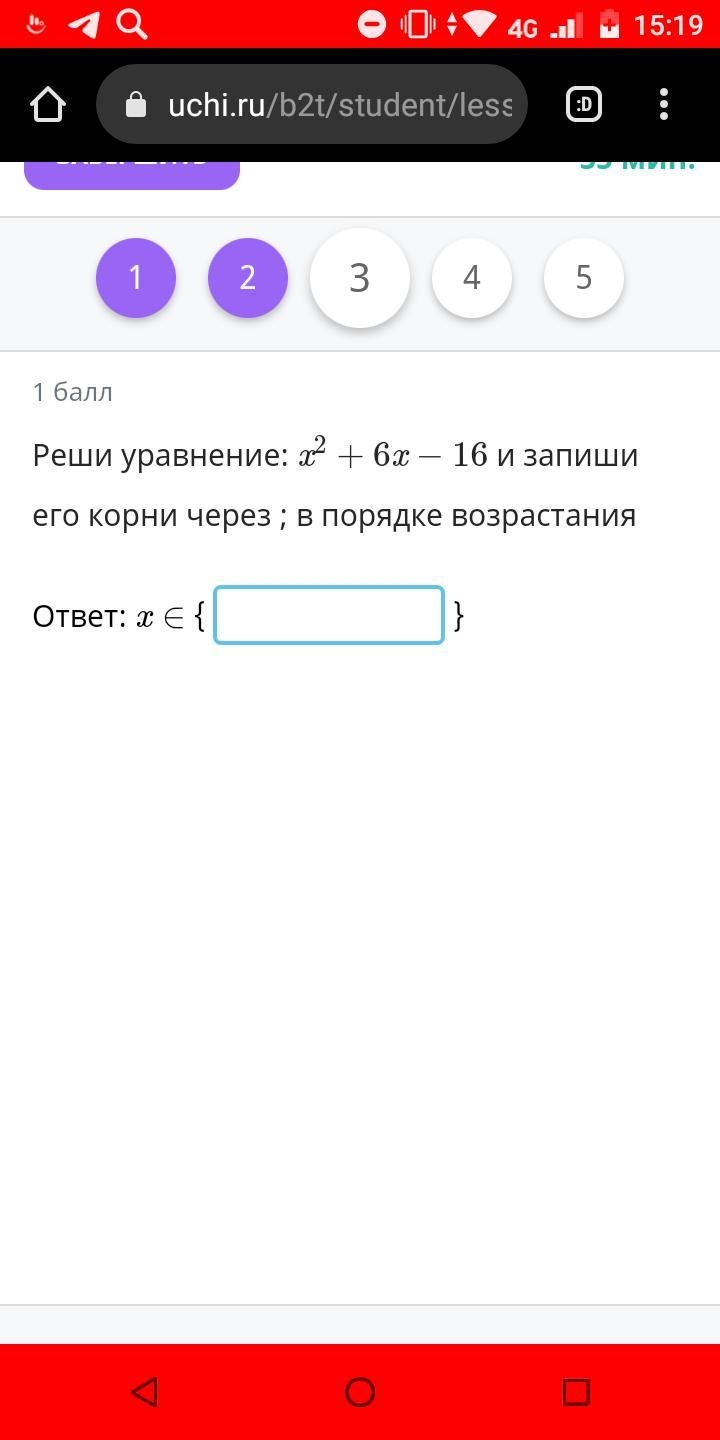This screenshot has height=1440, width=720.
Task: Focus the answer field after Ответ
Action: click(329, 615)
